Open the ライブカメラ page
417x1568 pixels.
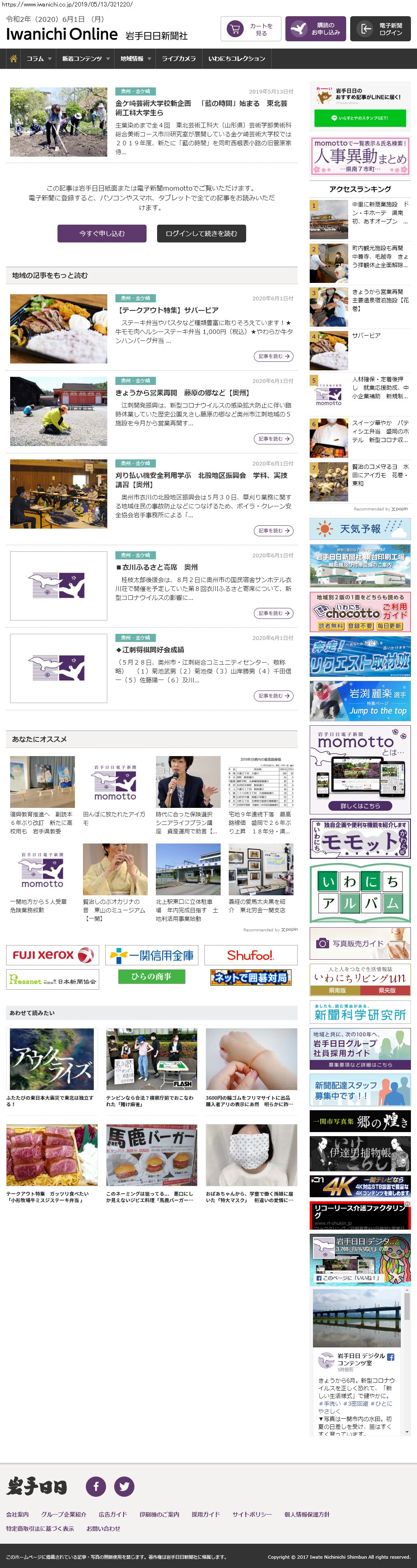click(179, 59)
